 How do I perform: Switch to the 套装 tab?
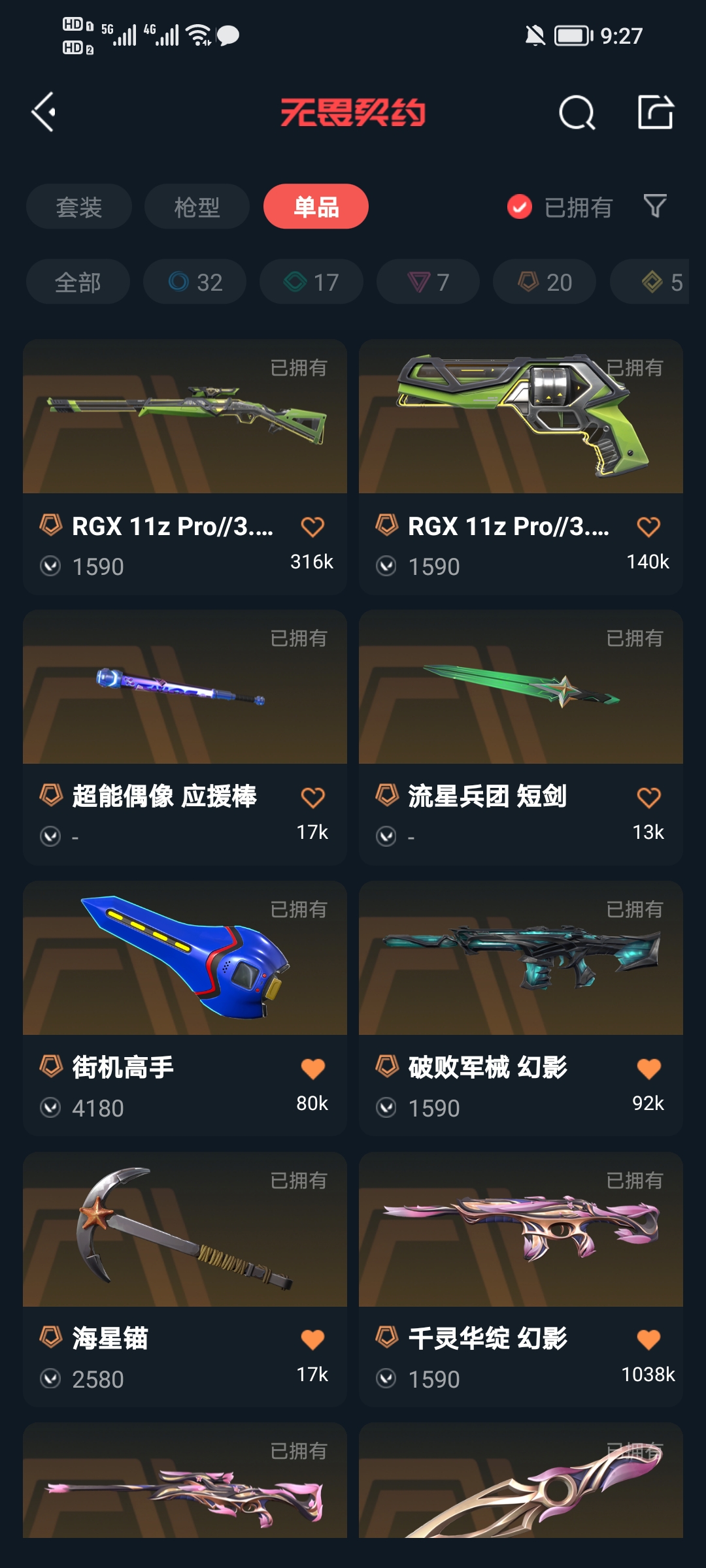(x=79, y=207)
